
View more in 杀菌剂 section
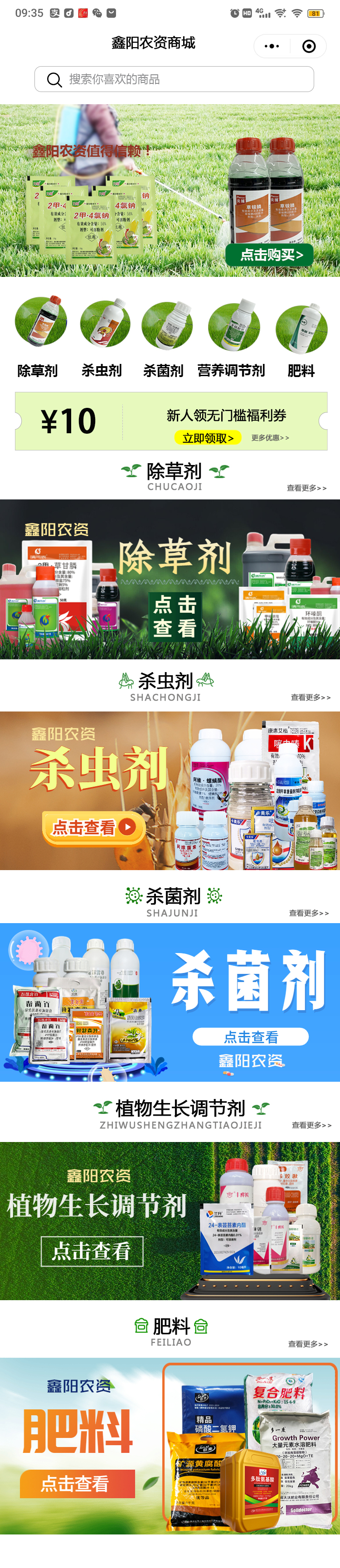pyautogui.click(x=308, y=912)
